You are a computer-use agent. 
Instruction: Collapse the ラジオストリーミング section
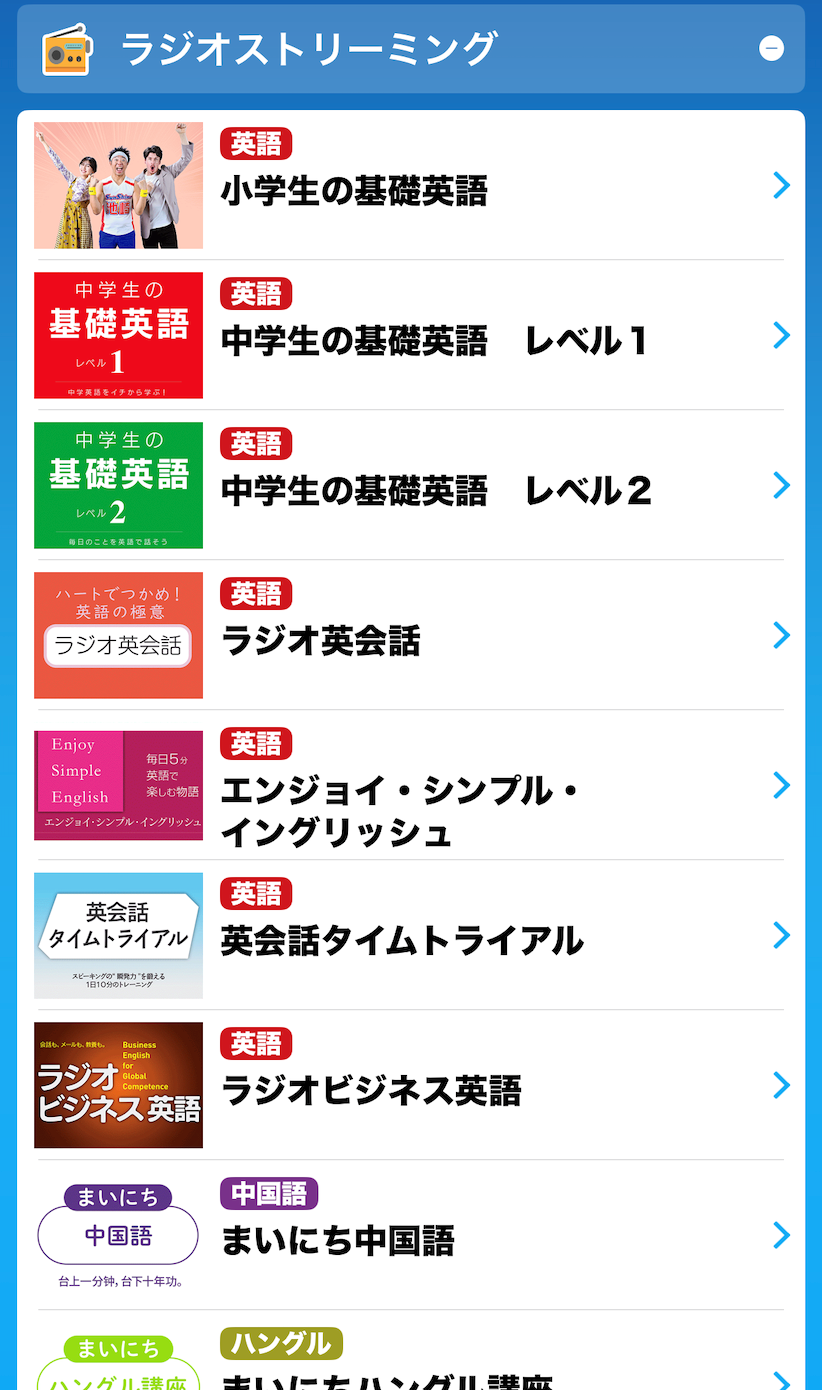[771, 48]
